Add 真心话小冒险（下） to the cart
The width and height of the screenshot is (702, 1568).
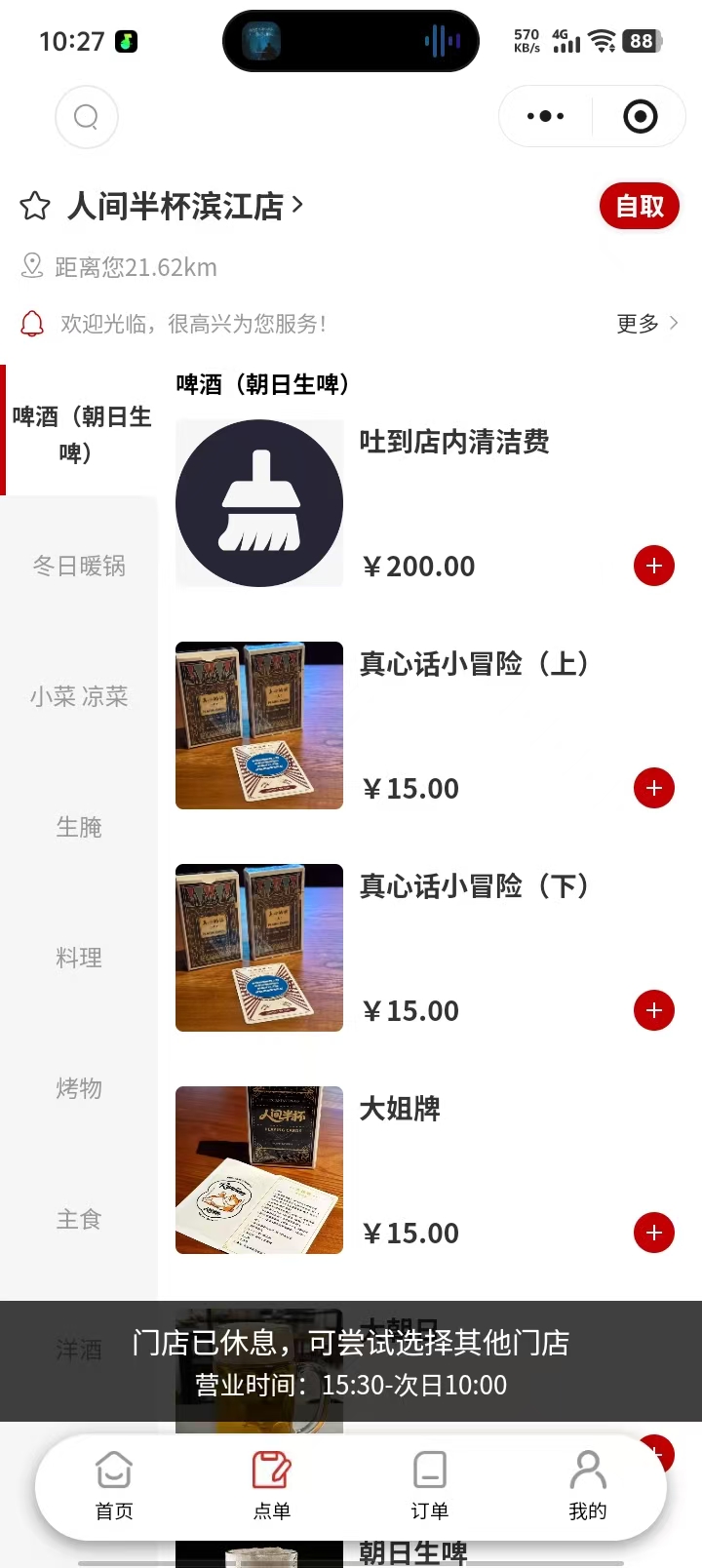click(x=654, y=1010)
